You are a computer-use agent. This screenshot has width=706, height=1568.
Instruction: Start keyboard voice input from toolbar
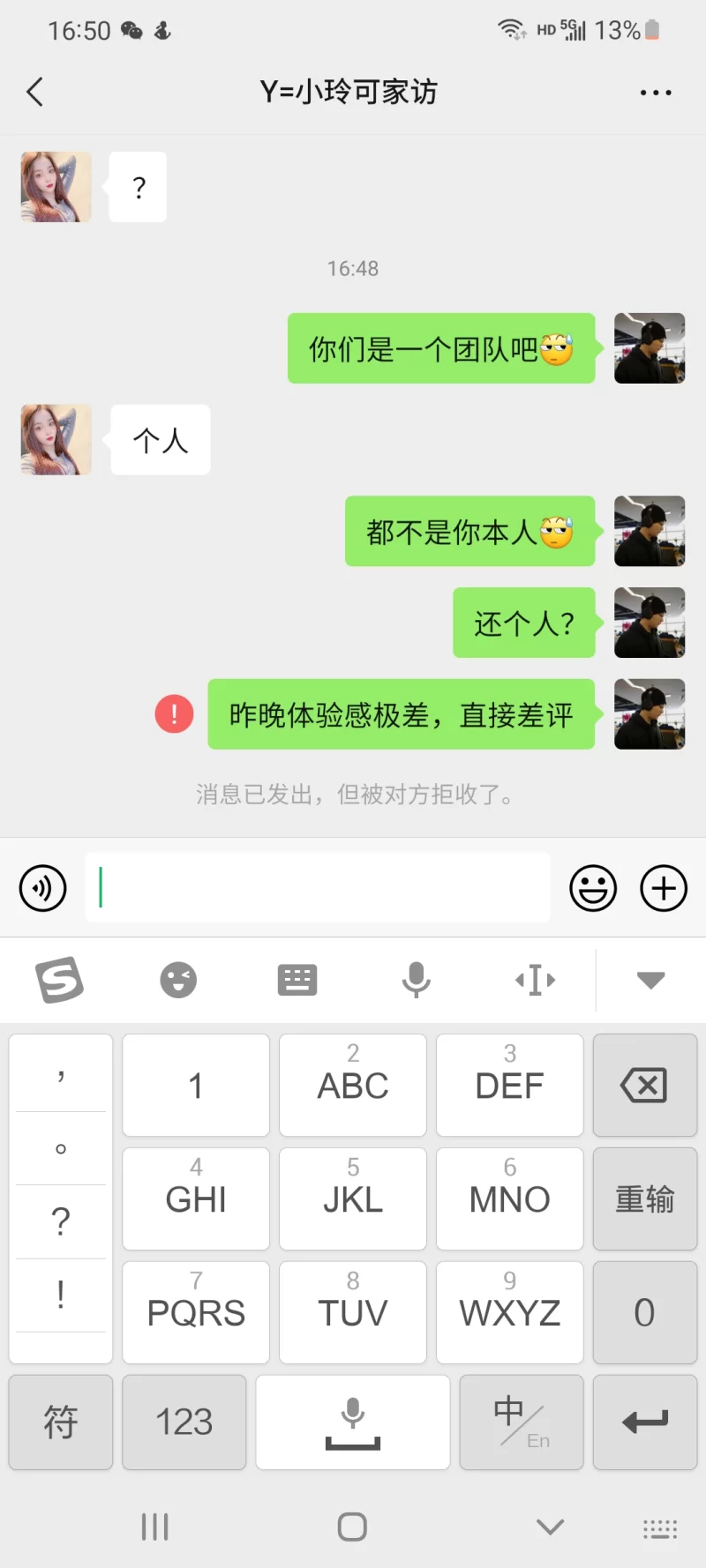tap(416, 980)
